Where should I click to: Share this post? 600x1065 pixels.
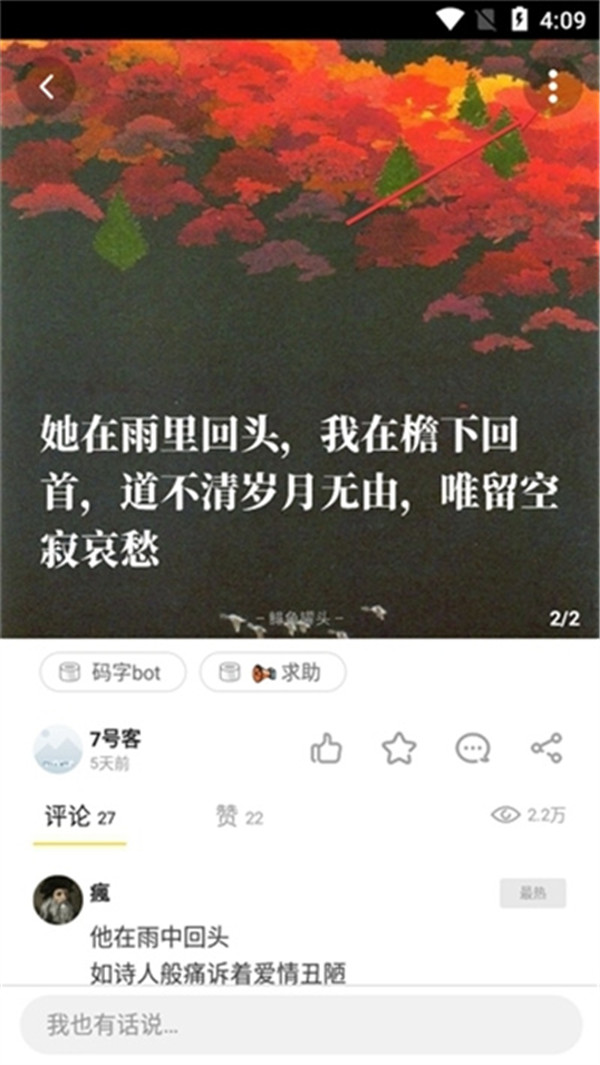(x=546, y=748)
